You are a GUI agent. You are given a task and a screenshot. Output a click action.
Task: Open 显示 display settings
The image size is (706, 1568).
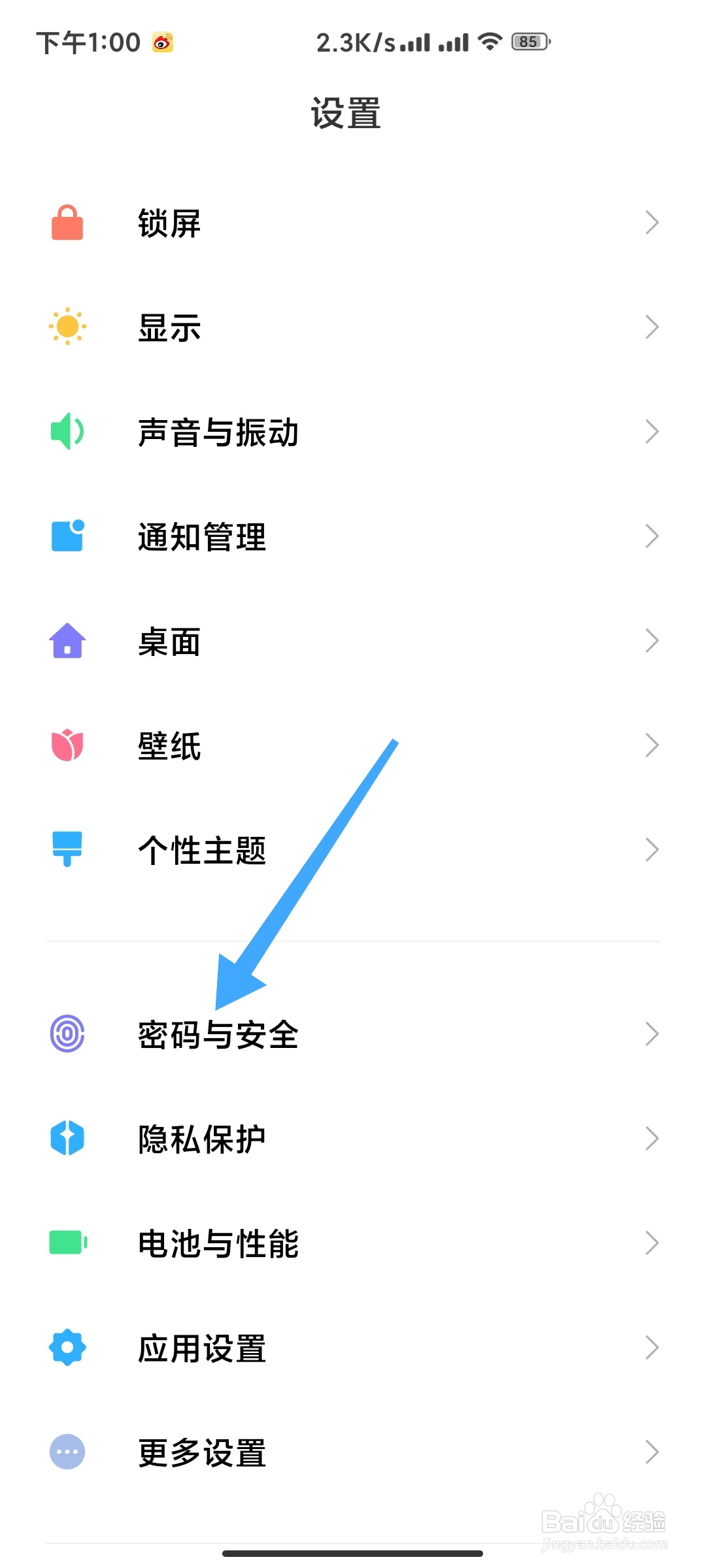pos(353,327)
